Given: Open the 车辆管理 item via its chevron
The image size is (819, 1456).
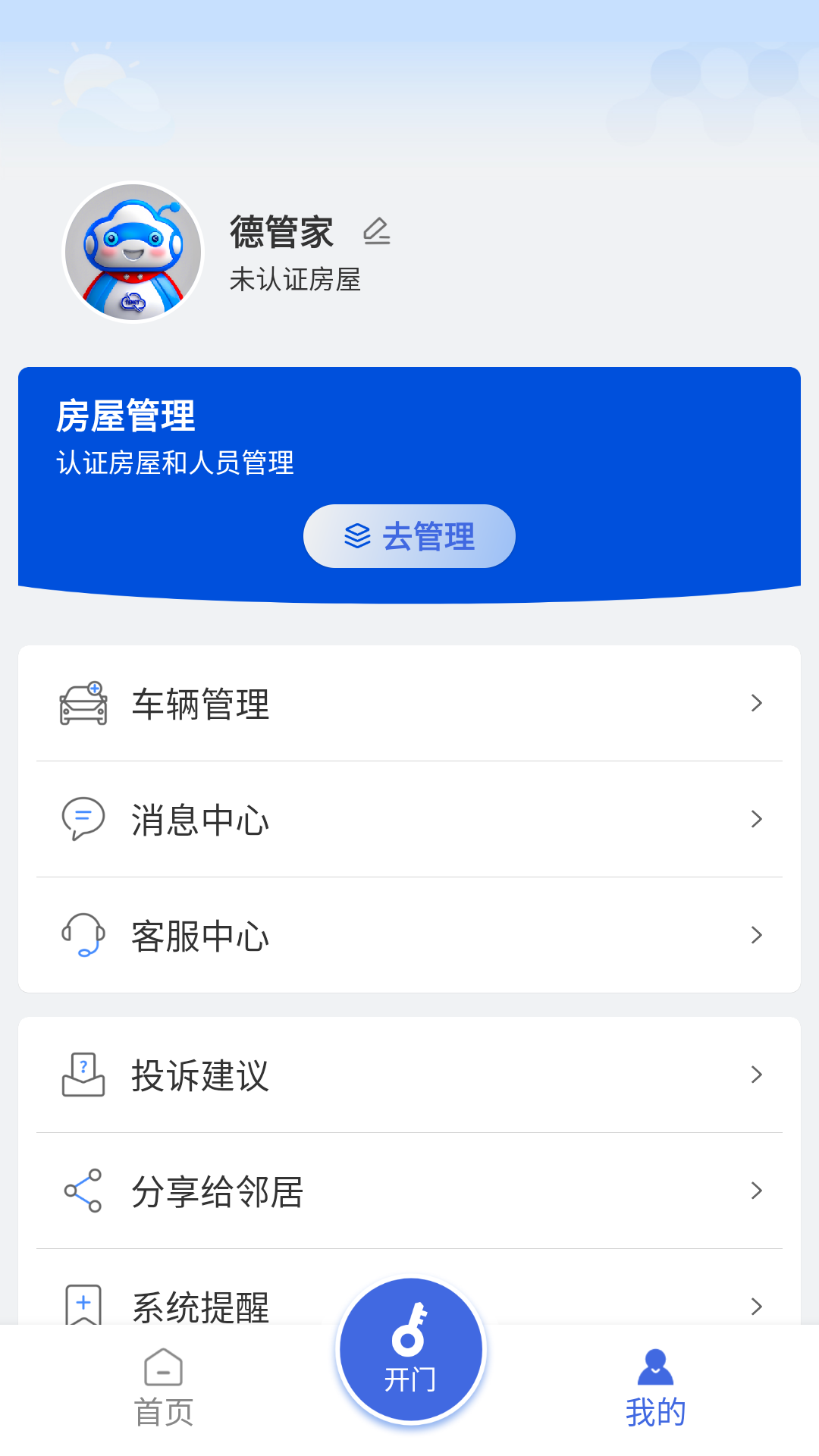Looking at the screenshot, I should pos(756,703).
